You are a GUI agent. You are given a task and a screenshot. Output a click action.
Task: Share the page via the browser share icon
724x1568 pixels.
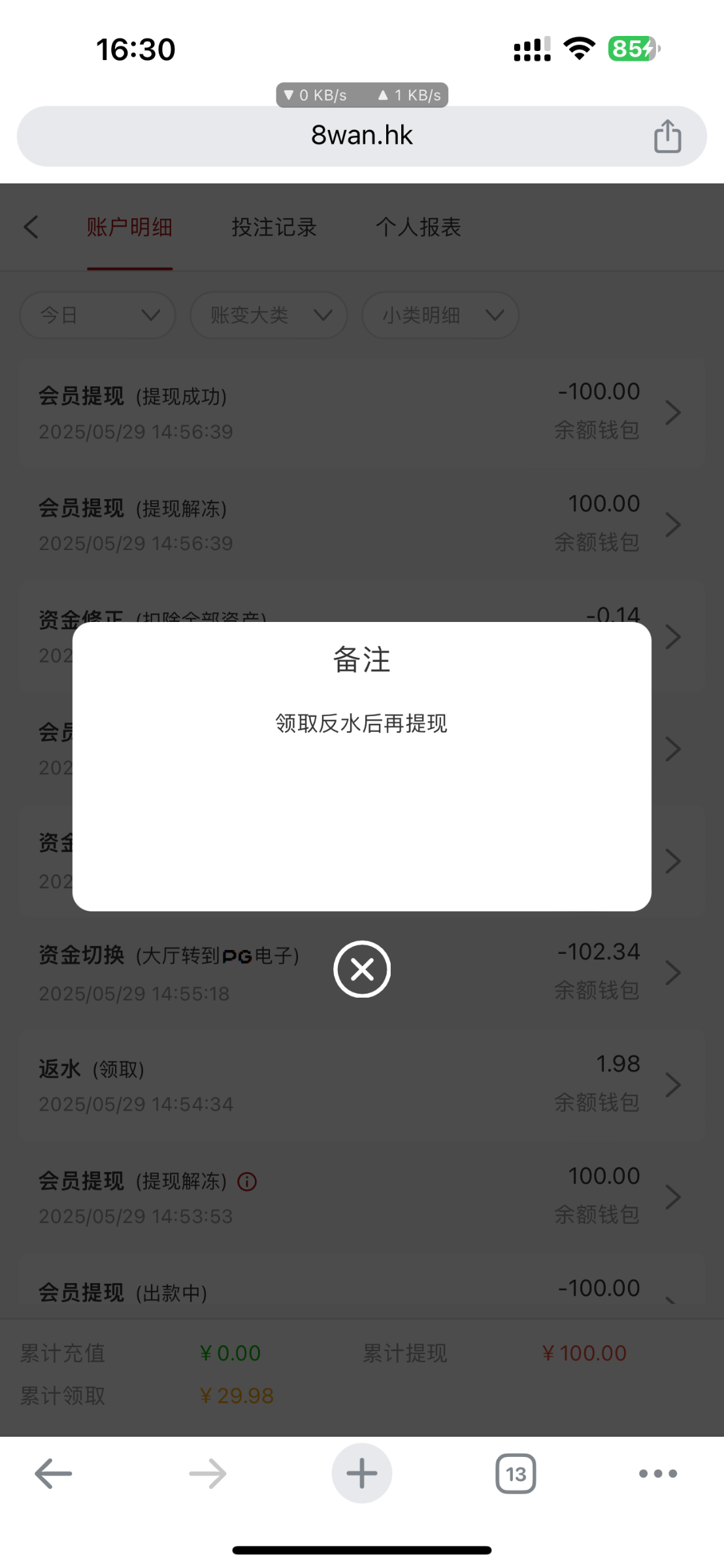point(667,136)
